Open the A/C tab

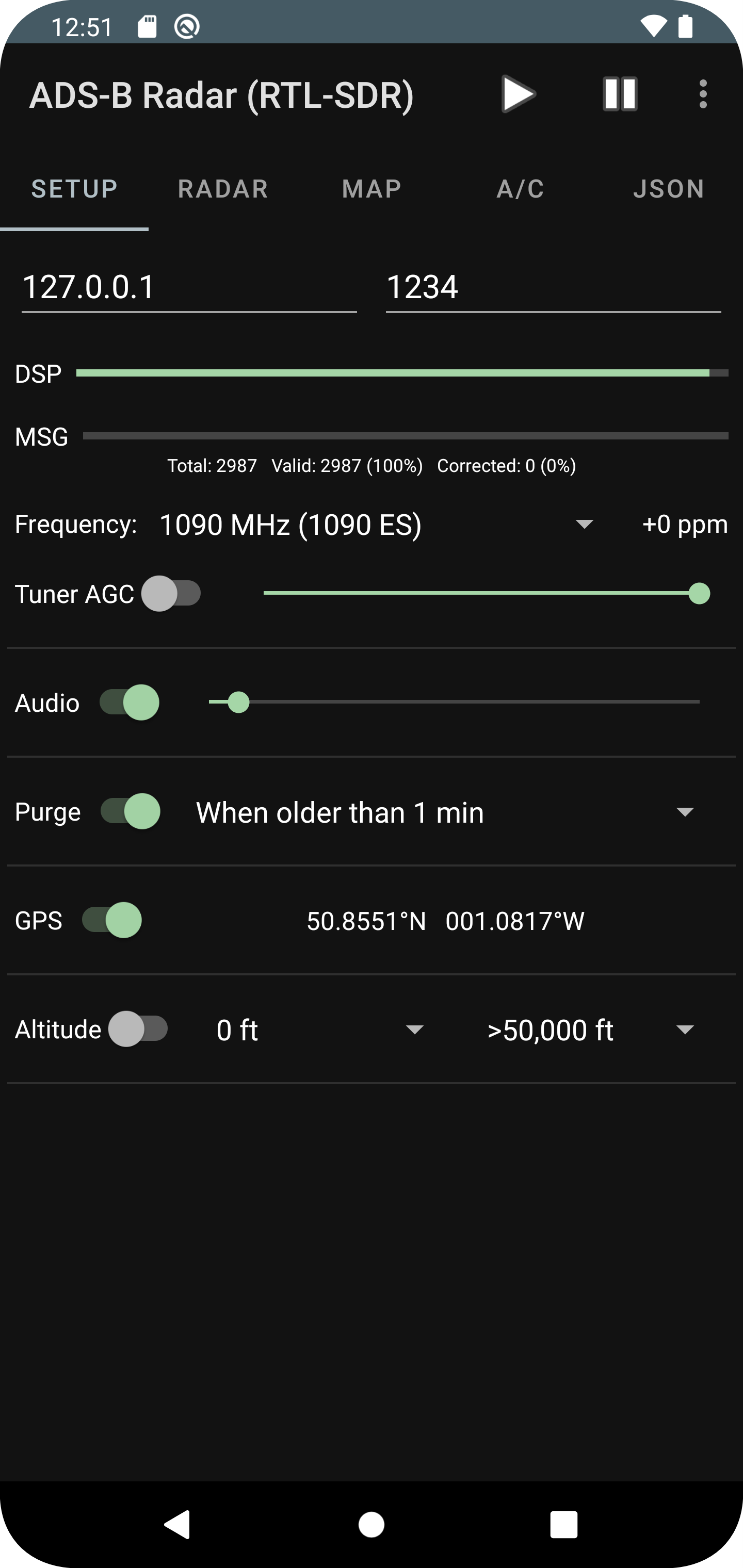[x=520, y=189]
